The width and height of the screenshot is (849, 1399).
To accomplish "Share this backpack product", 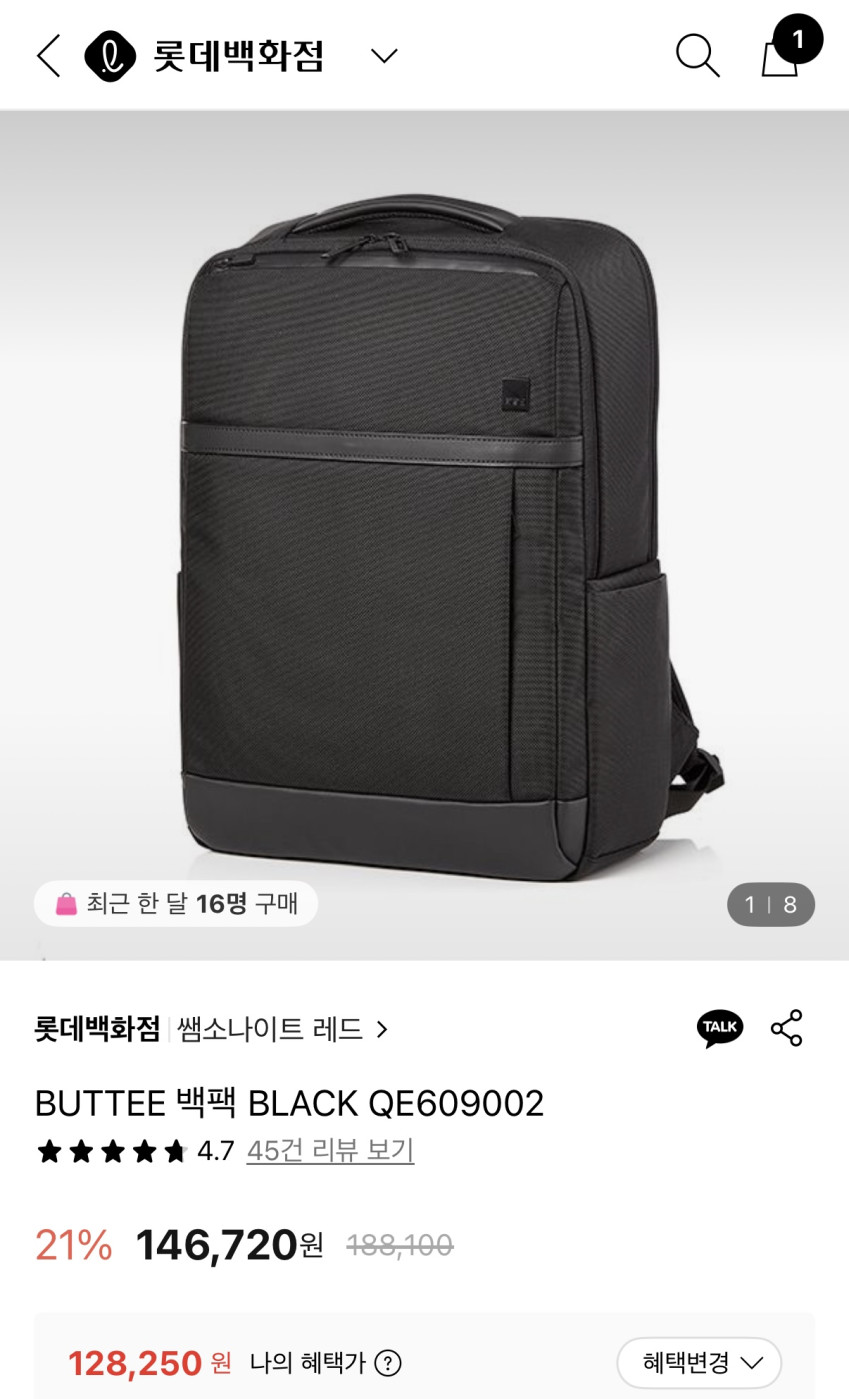I will pos(786,1028).
